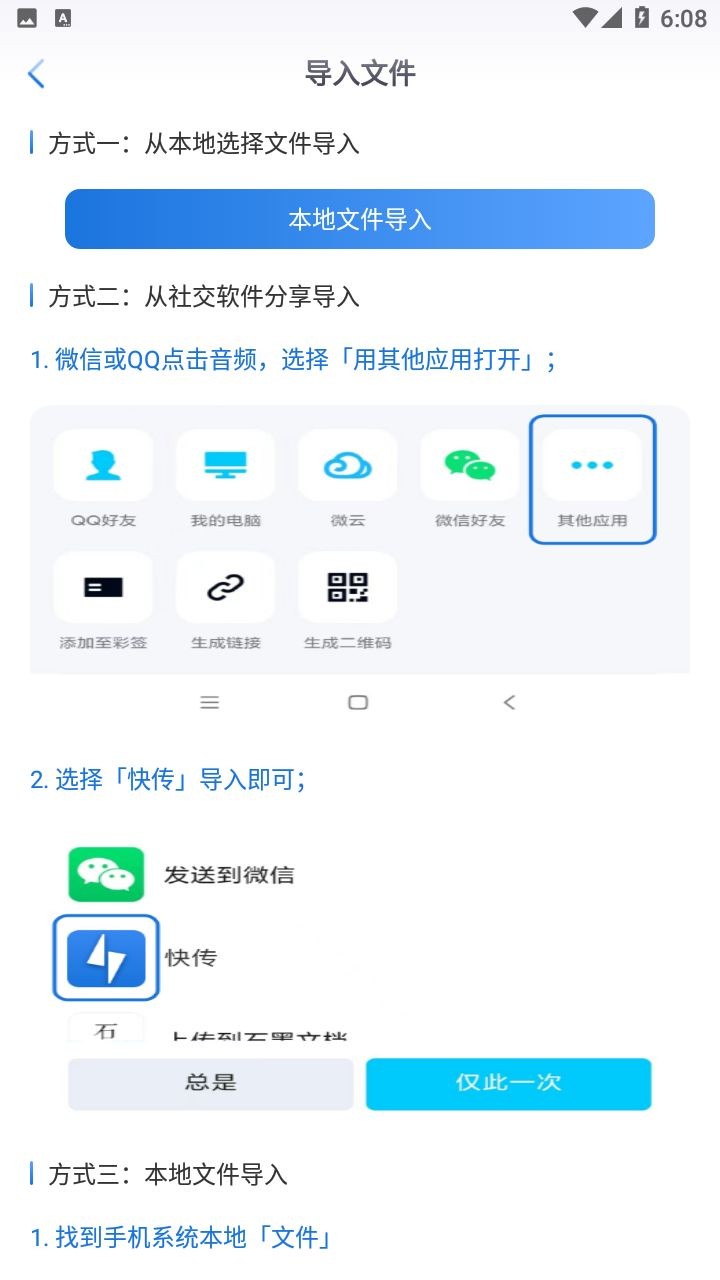This screenshot has height=1280, width=720.
Task: Open the 微云 cloud share icon
Action: pyautogui.click(x=347, y=464)
